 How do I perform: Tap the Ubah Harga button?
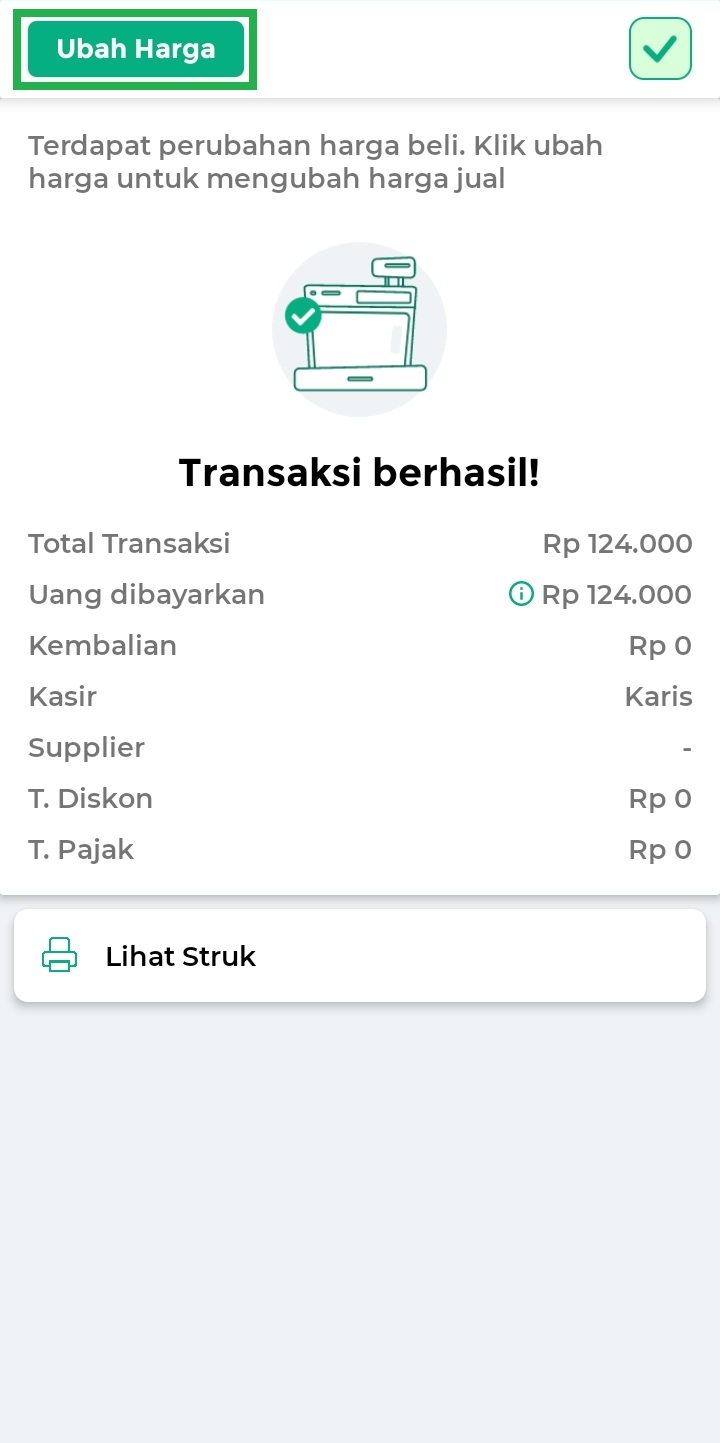coord(136,49)
